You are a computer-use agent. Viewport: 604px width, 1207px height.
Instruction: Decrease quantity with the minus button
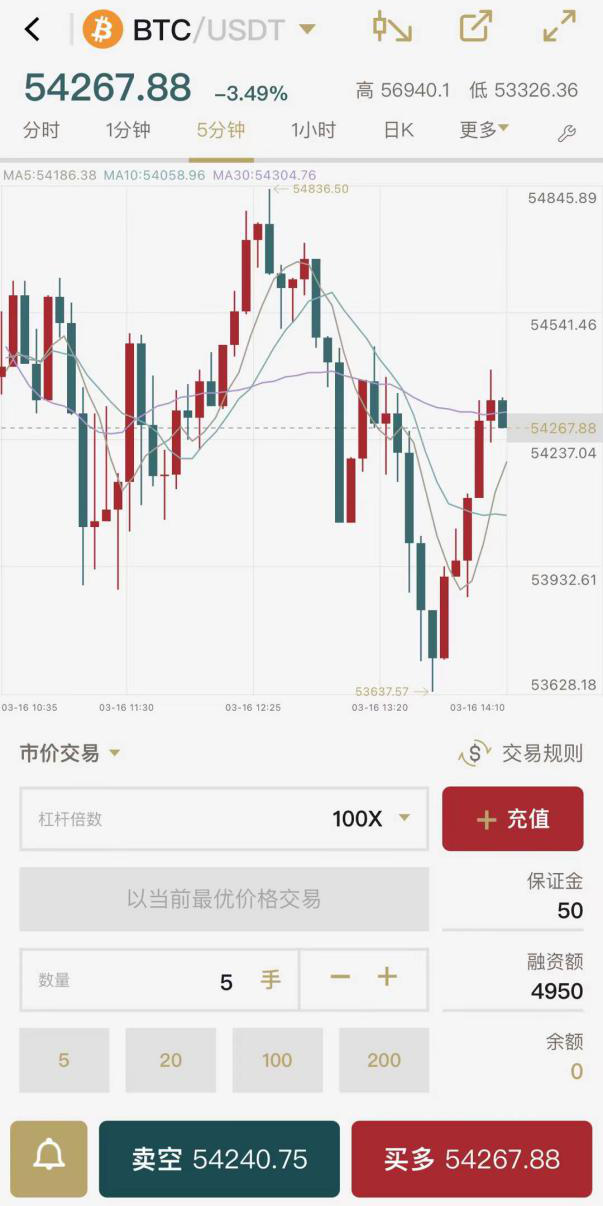(x=340, y=978)
